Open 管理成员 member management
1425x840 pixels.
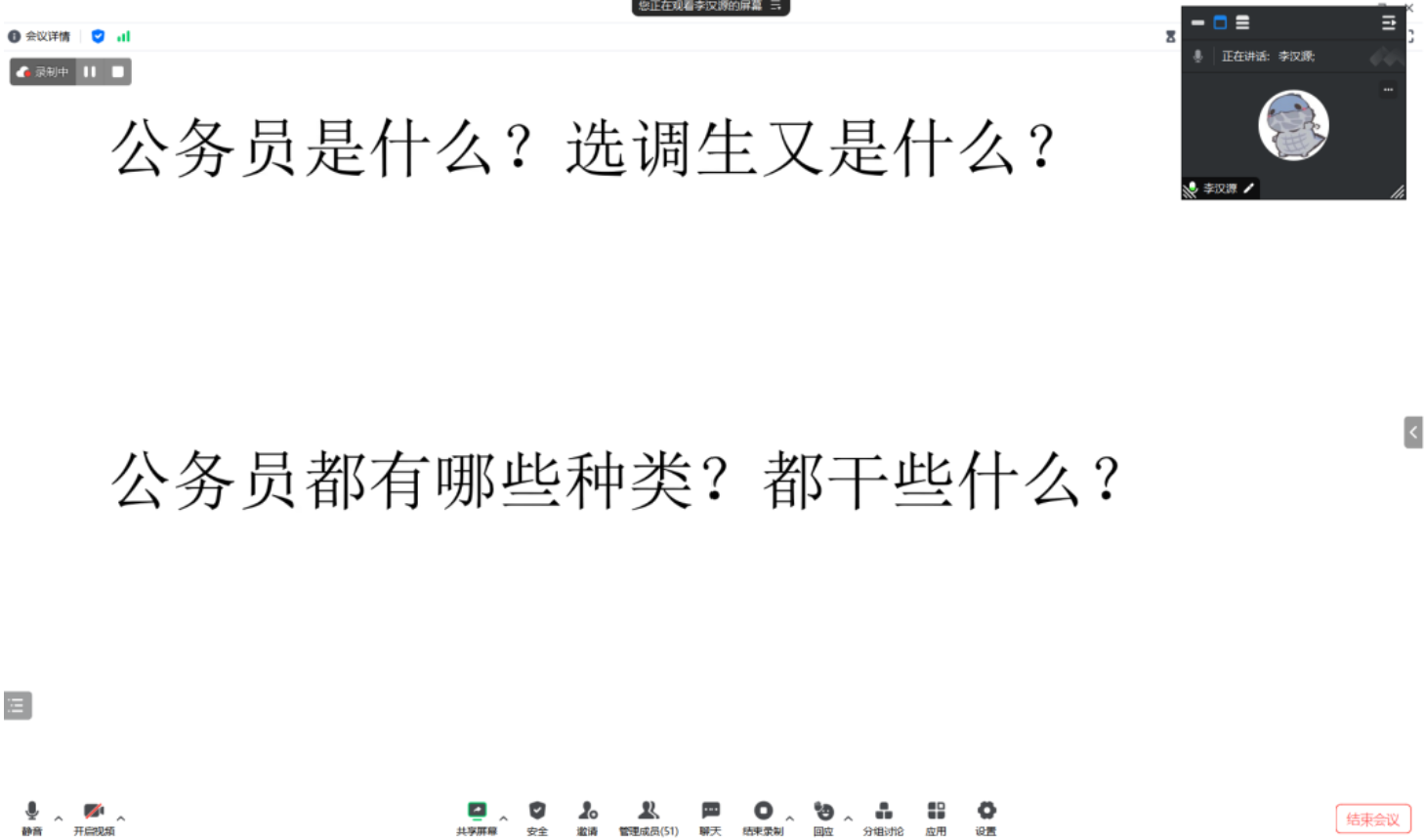coord(649,817)
